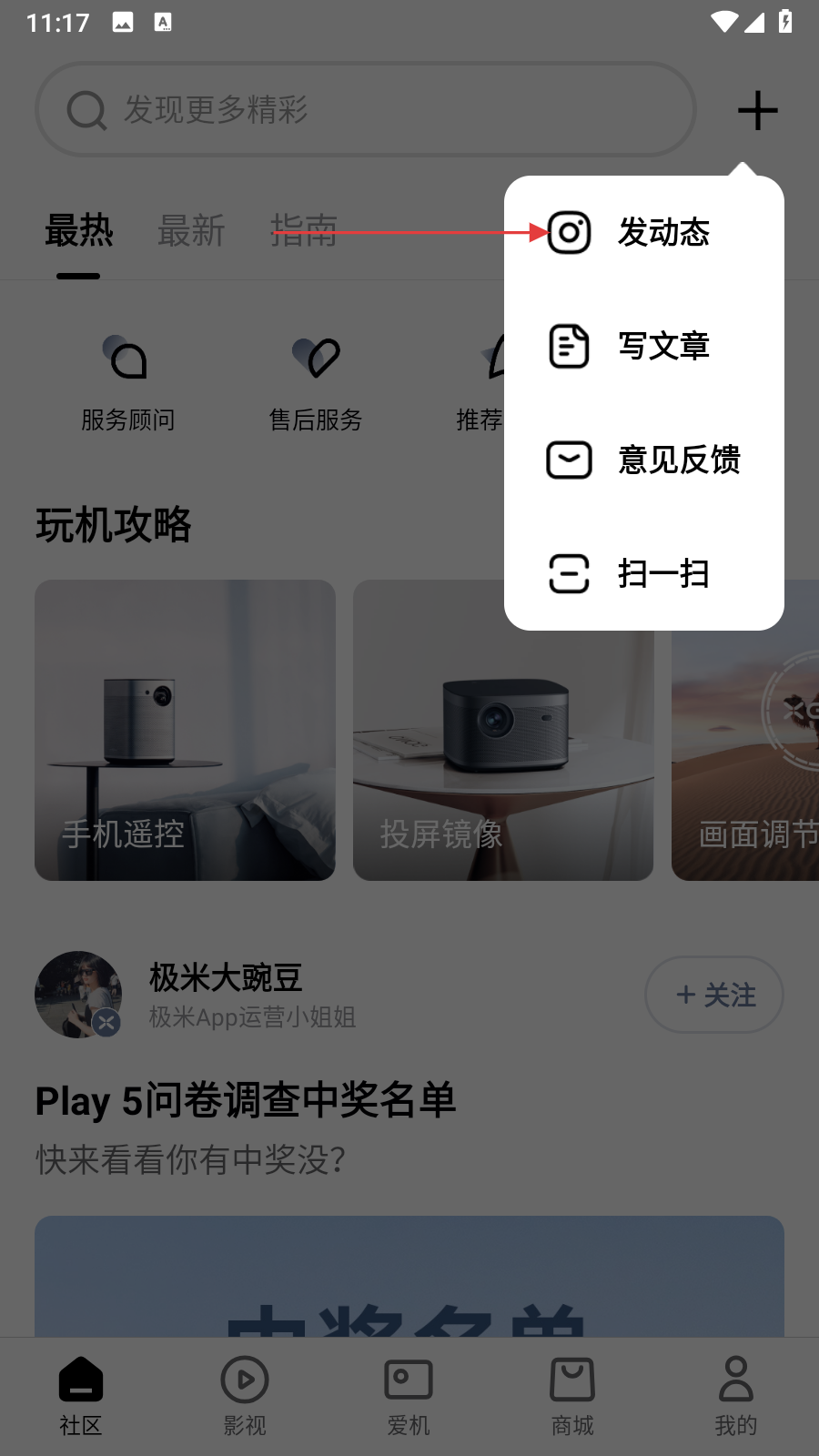Open 服务顾问 shortcut

tap(127, 382)
